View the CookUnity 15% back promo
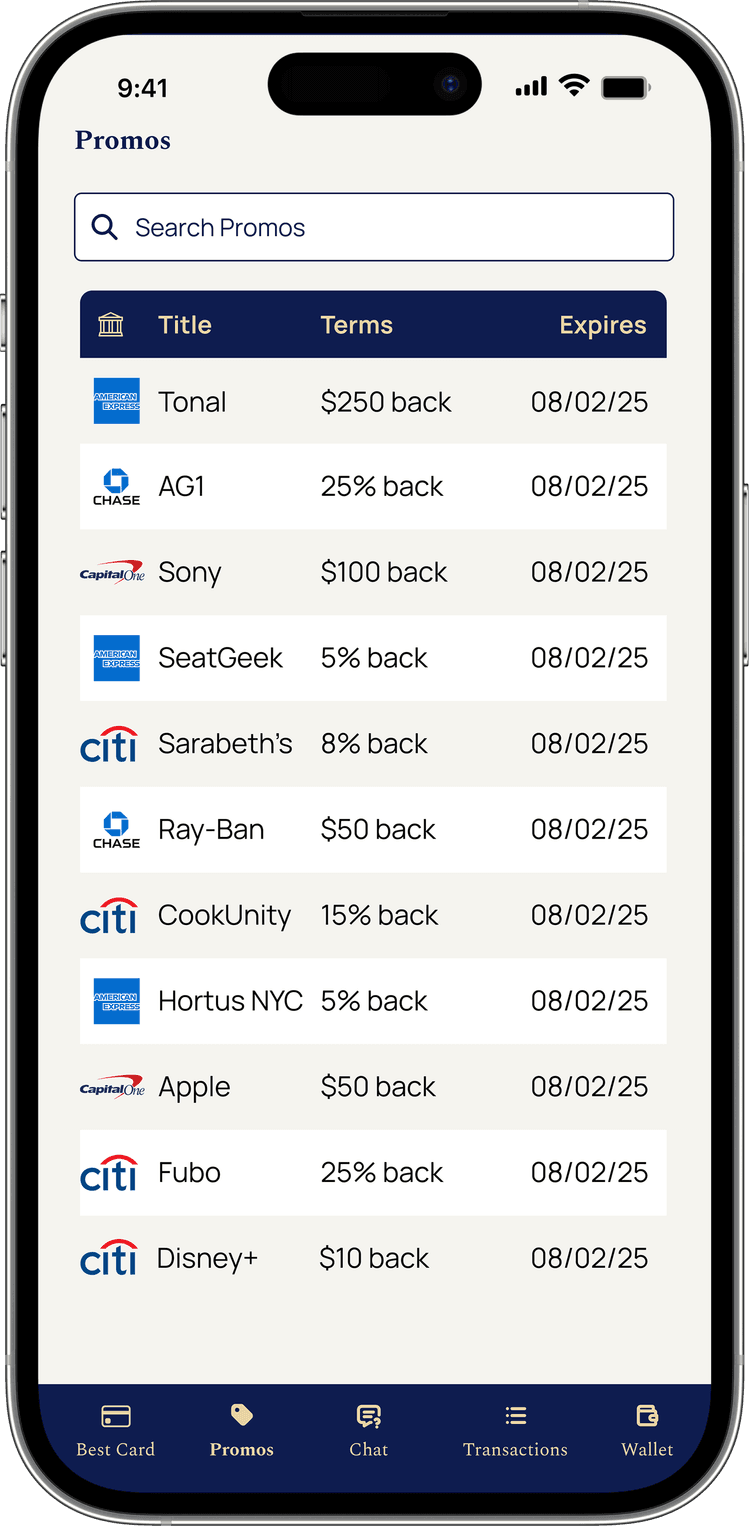This screenshot has height=1528, width=750. (373, 915)
